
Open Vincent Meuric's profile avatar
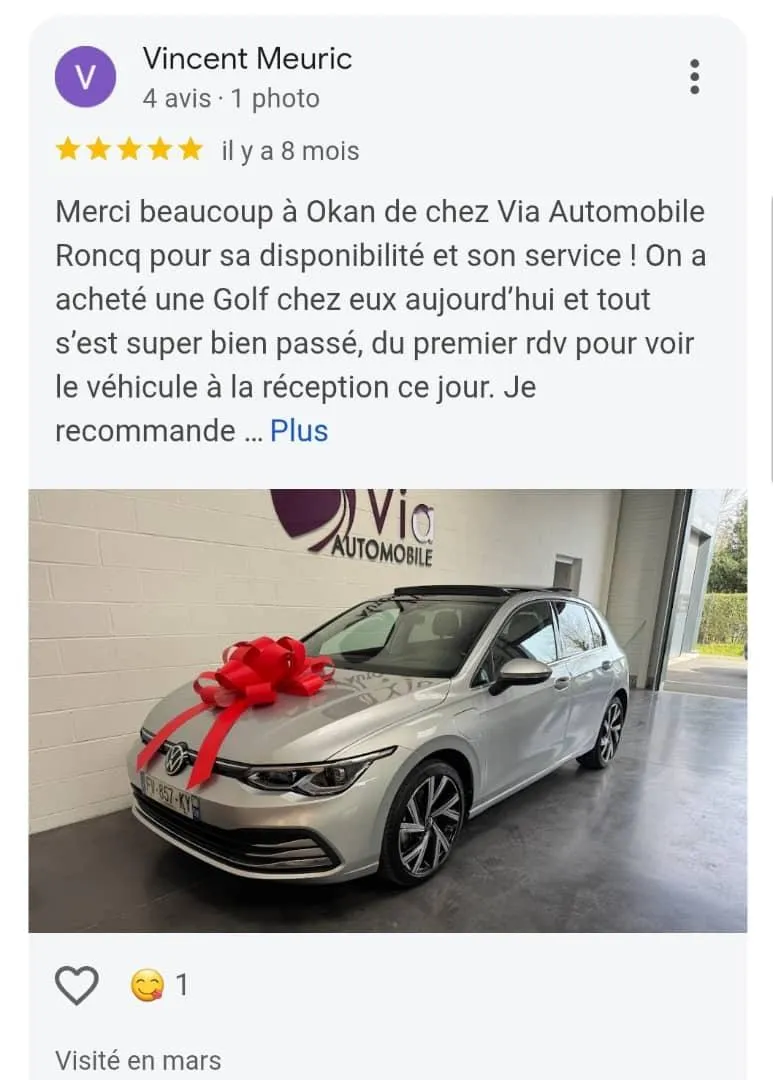click(x=85, y=77)
